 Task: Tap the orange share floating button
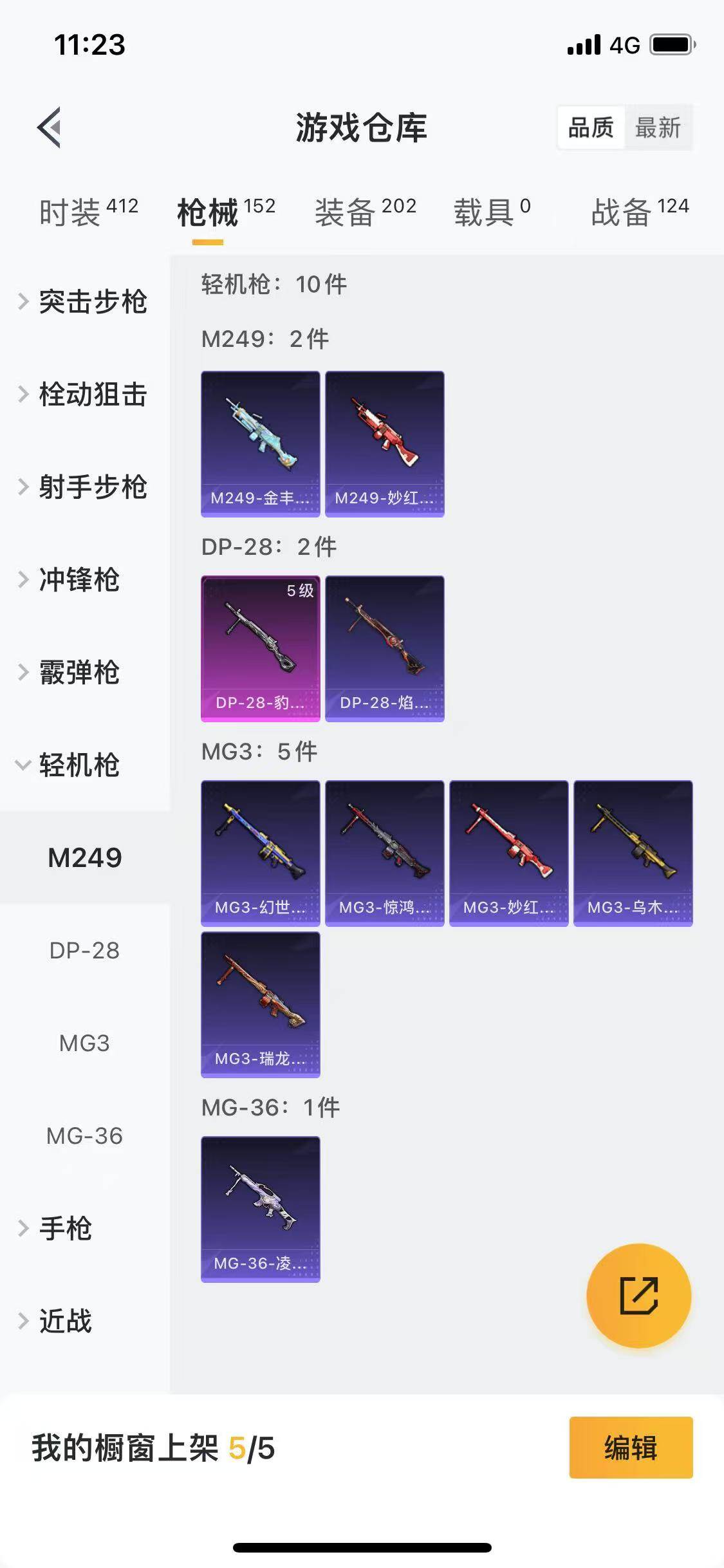(638, 1295)
